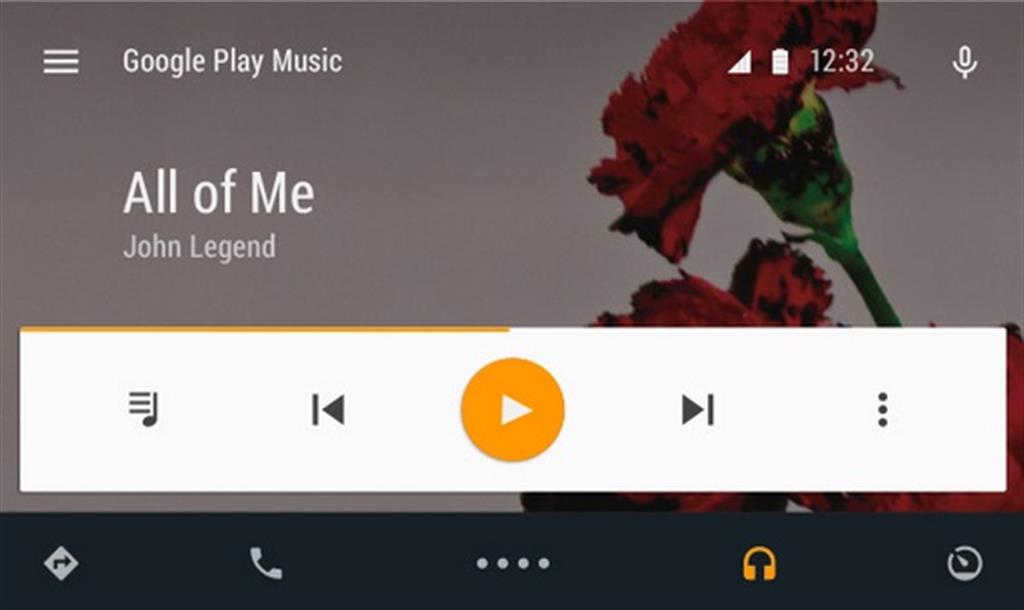Switch to the phone tab
This screenshot has height=610, width=1024.
pyautogui.click(x=265, y=564)
